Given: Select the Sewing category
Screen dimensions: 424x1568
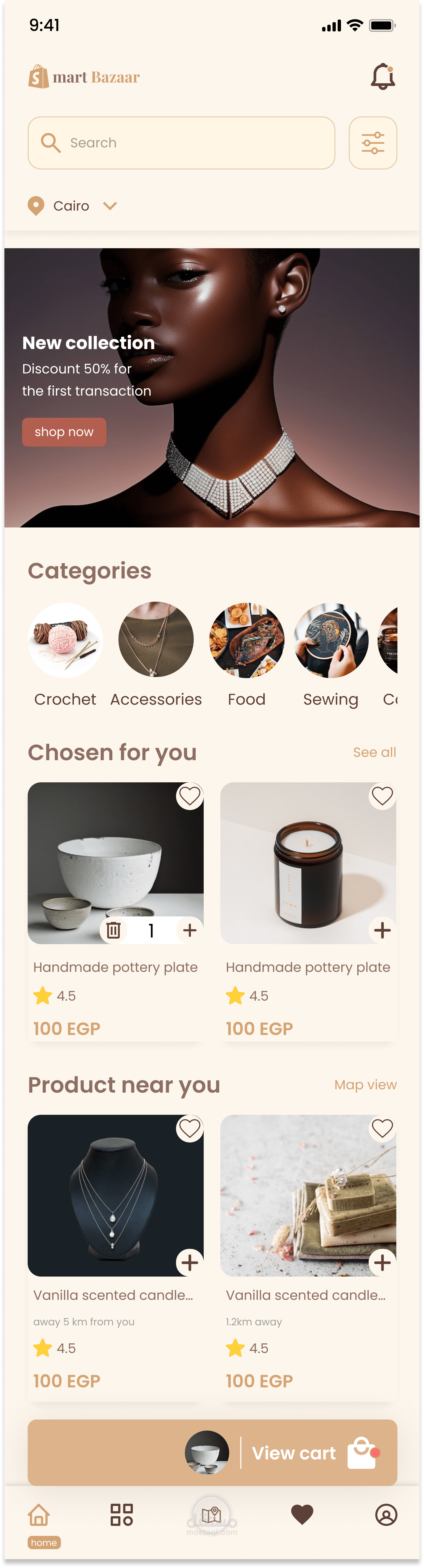Looking at the screenshot, I should point(331,640).
